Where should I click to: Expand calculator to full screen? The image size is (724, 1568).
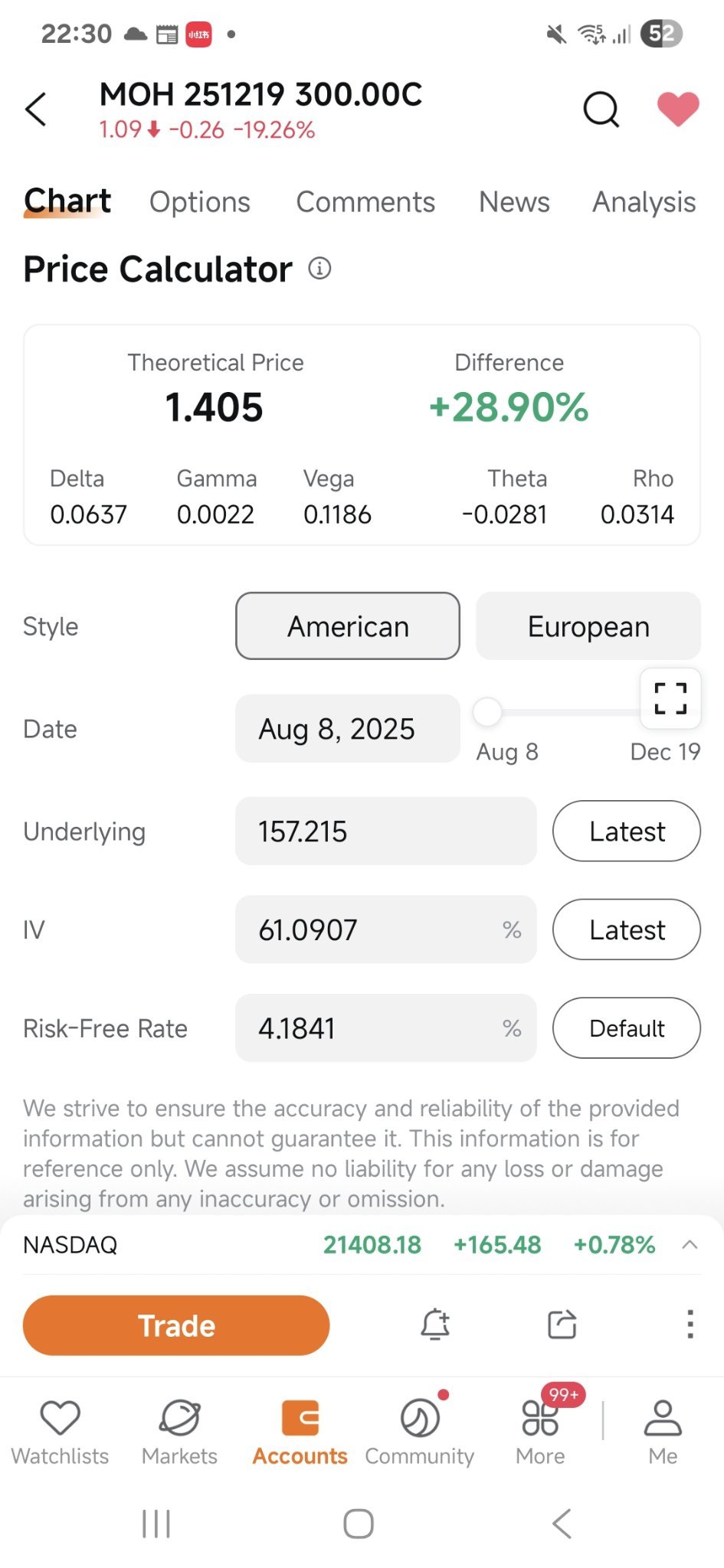pos(670,698)
